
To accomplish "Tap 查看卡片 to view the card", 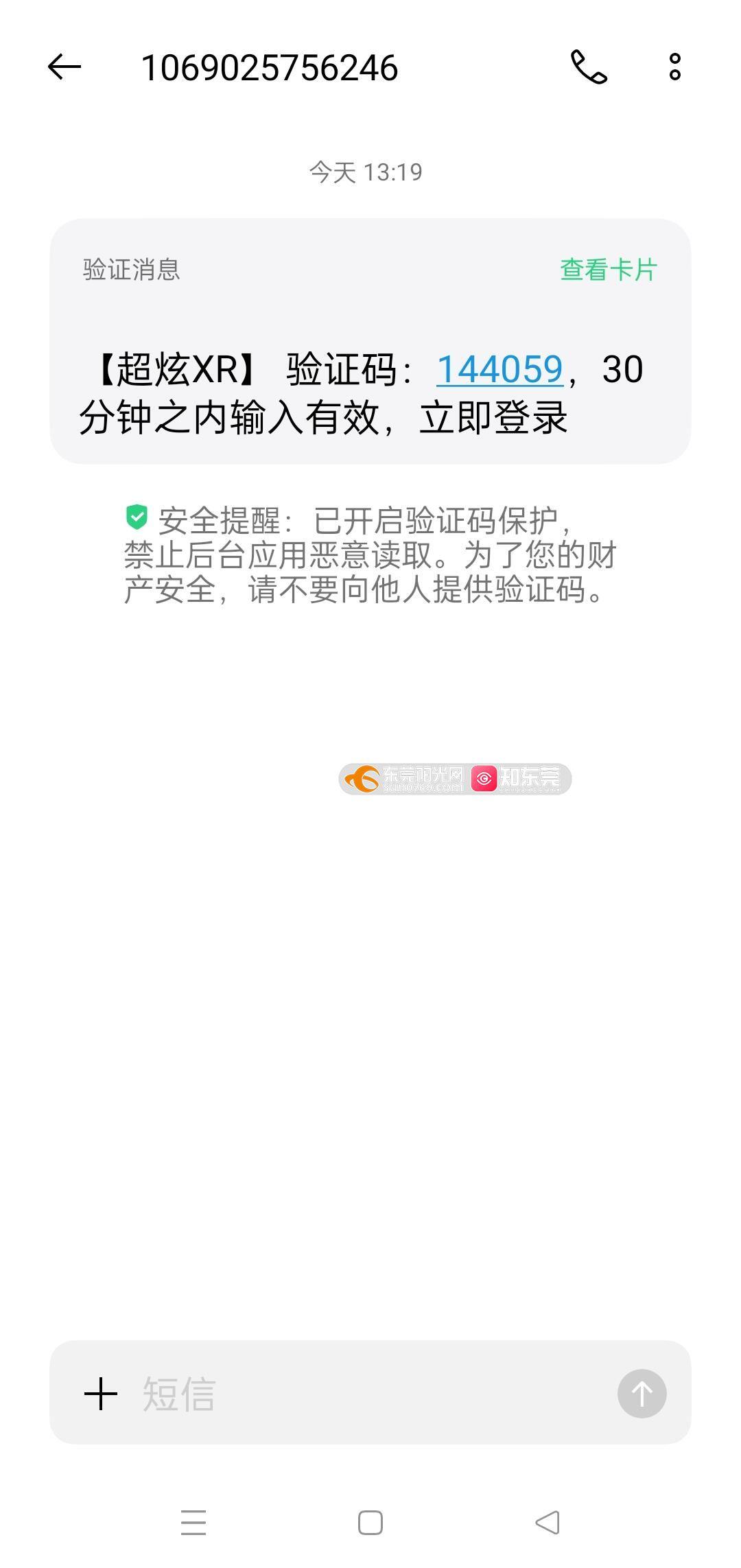I will click(x=609, y=270).
